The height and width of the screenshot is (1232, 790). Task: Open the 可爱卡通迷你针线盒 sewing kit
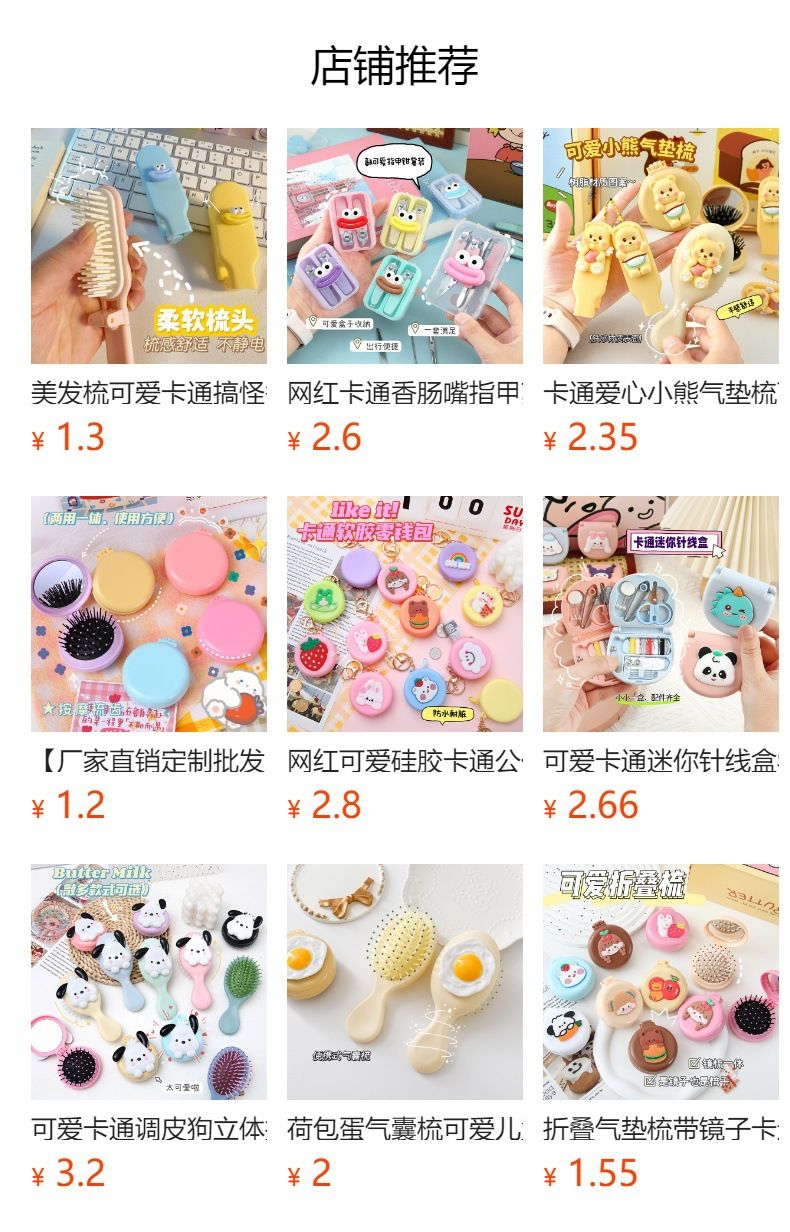[660, 614]
